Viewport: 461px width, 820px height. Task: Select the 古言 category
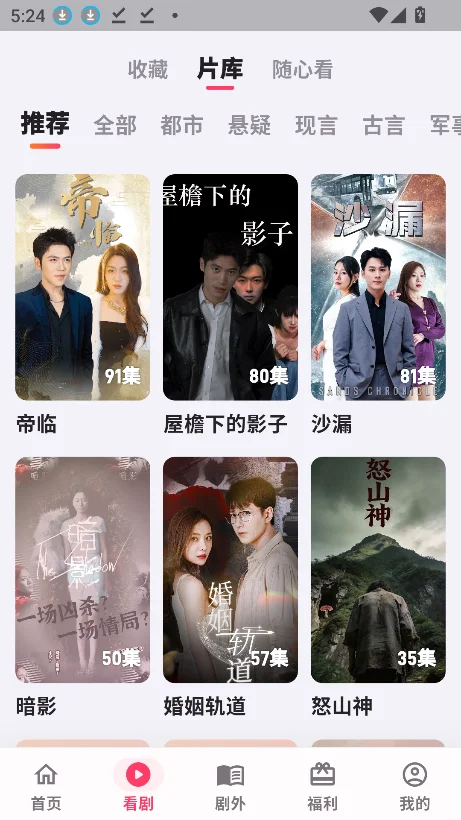384,126
